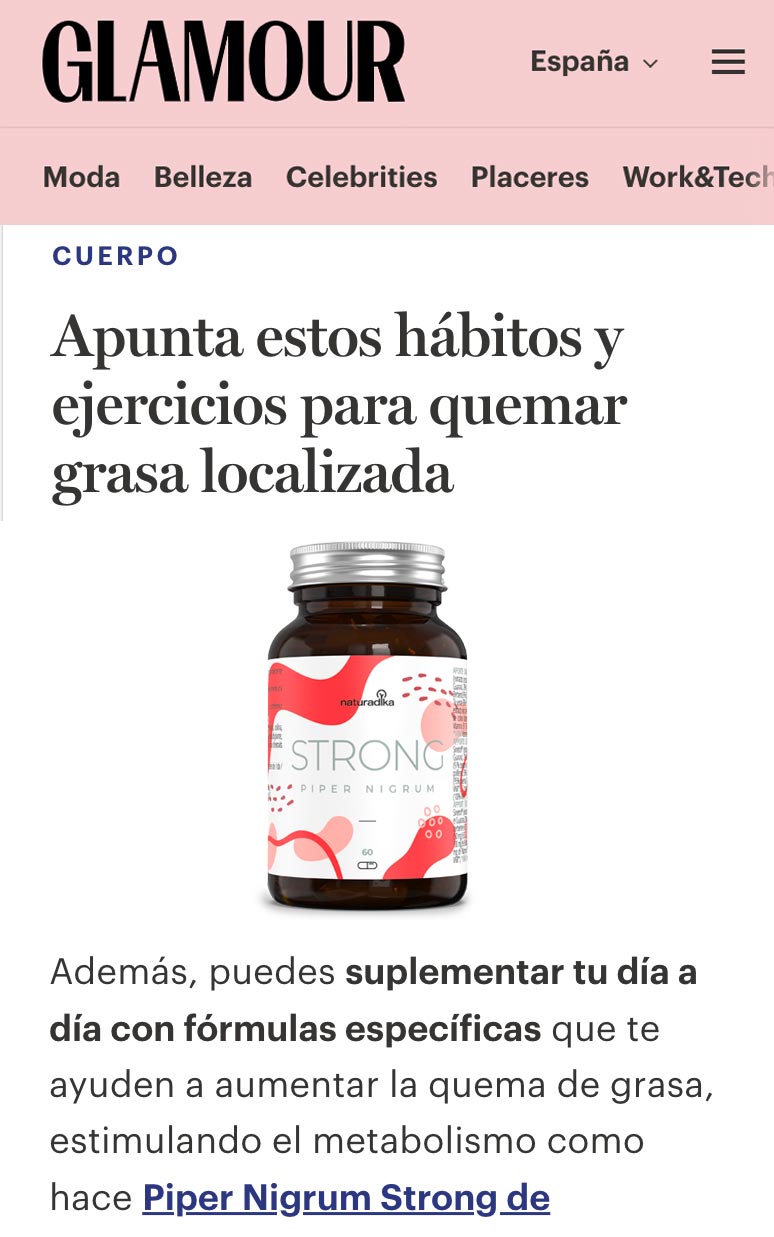Follow the Piper Nigrum Strong de link
Viewport: 774px width, 1237px height.
coord(345,1196)
